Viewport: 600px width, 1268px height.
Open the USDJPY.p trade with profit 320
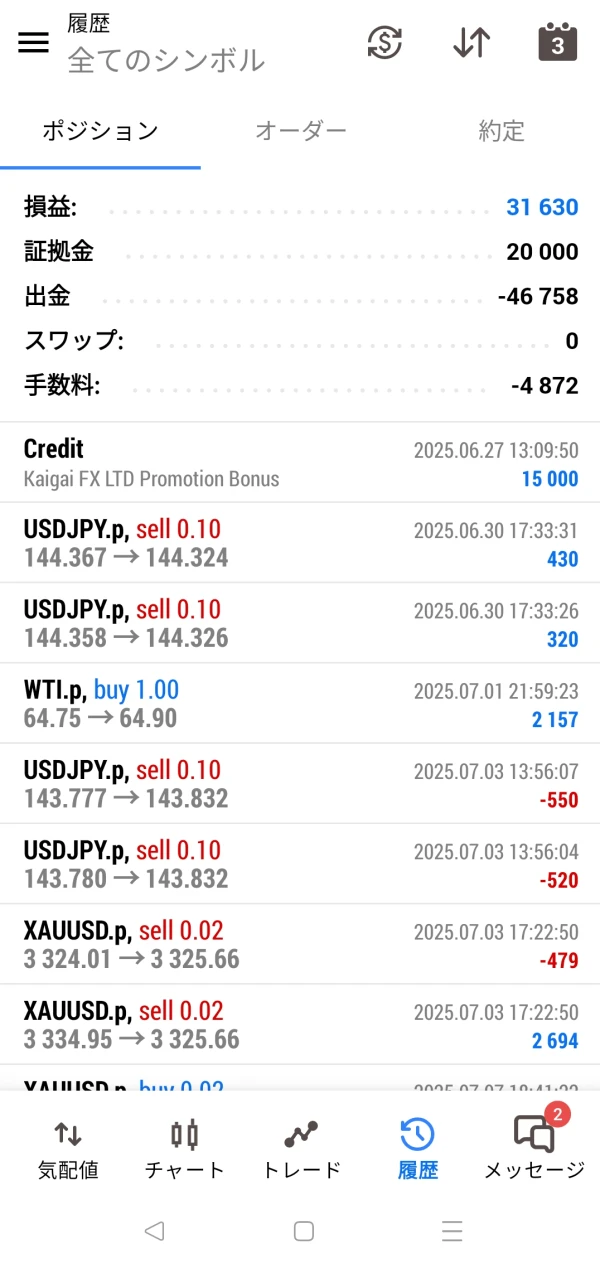[300, 623]
